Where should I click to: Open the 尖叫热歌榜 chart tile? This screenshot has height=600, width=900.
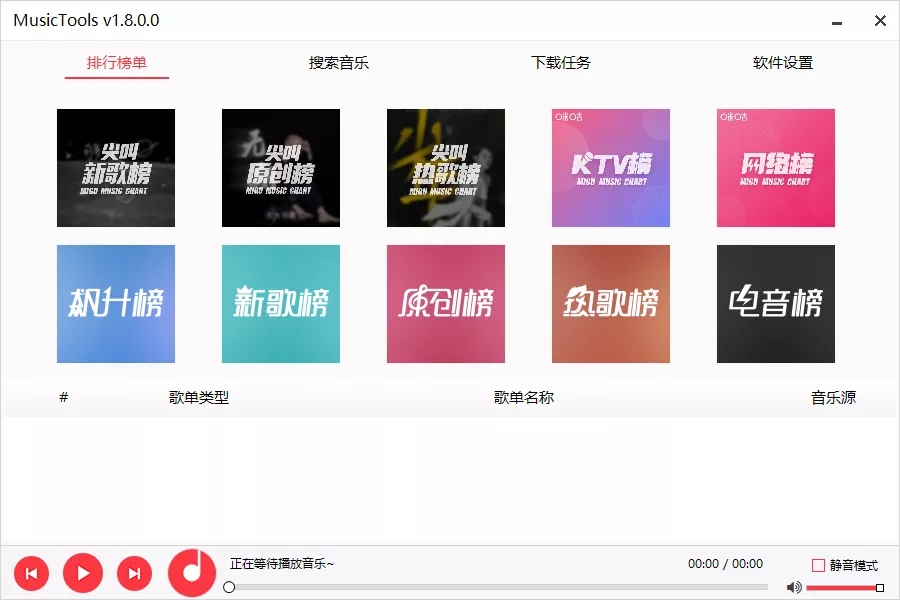446,168
